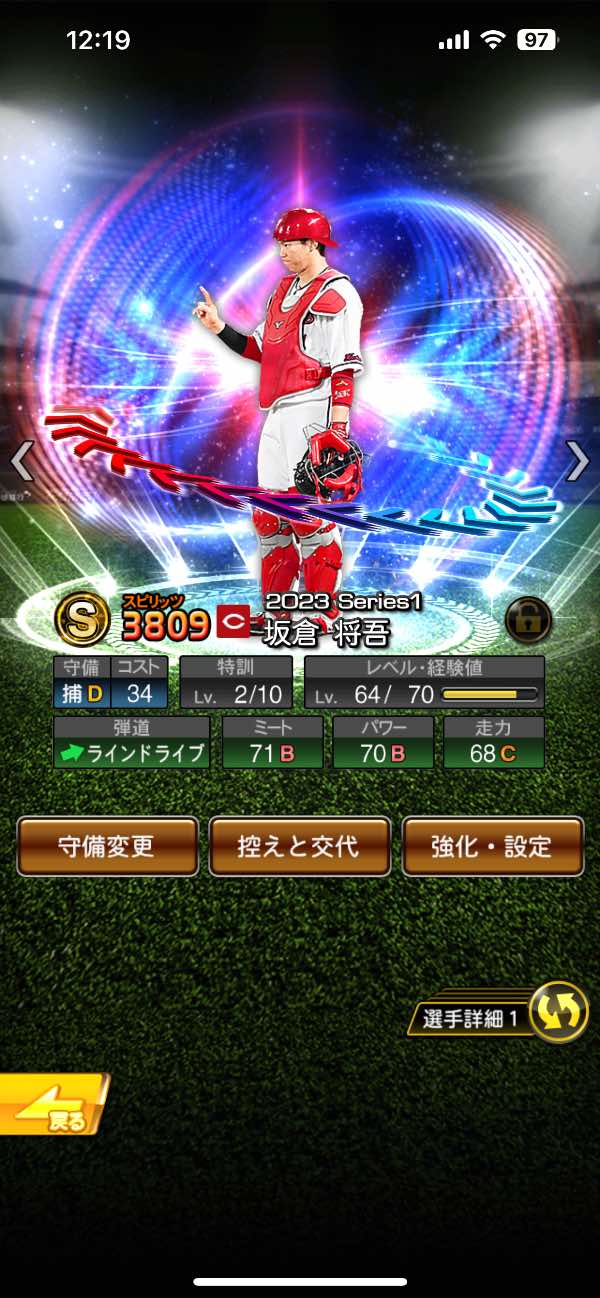Tap the 守備変更 button
The height and width of the screenshot is (1298, 600).
(107, 846)
